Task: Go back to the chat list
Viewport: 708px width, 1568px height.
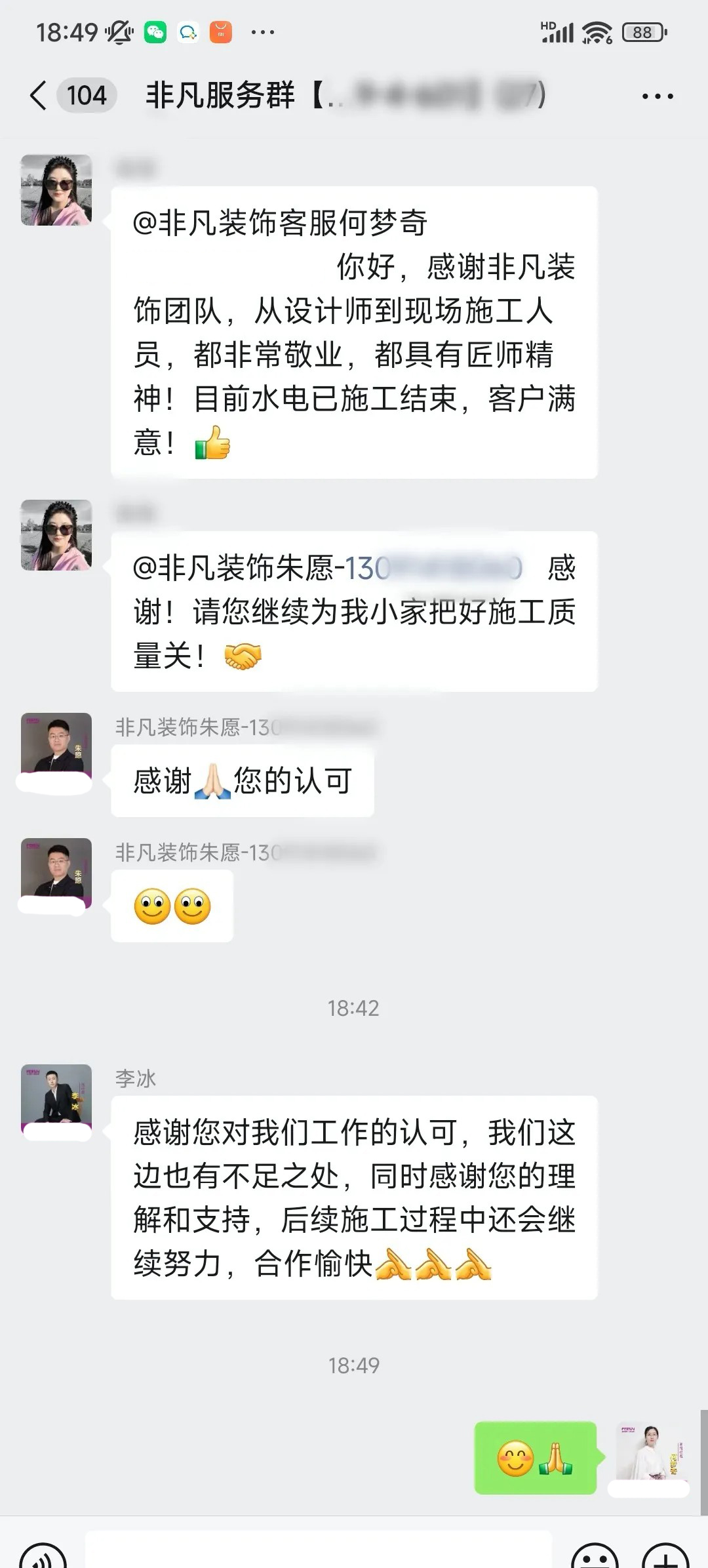Action: (39, 96)
